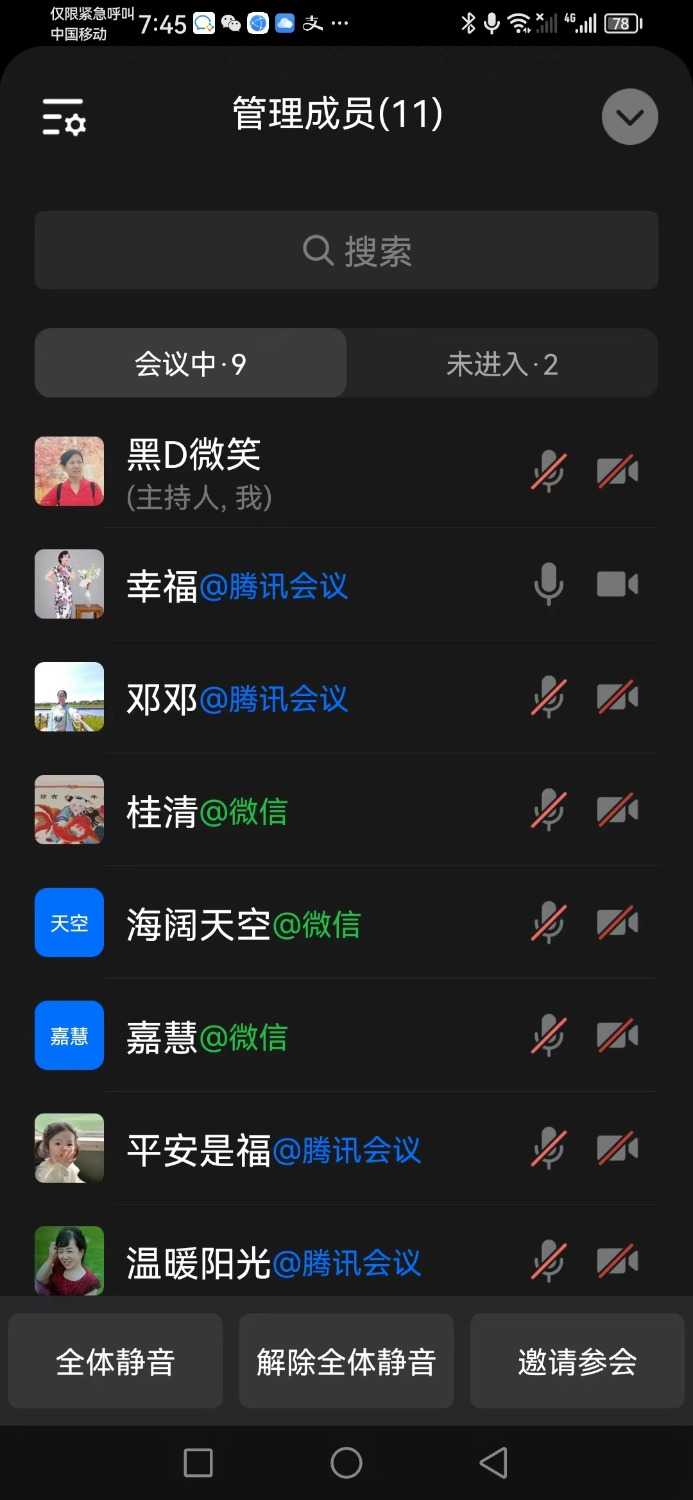Toggle the microphone icon for 邓邓
This screenshot has width=693, height=1500.
(548, 697)
